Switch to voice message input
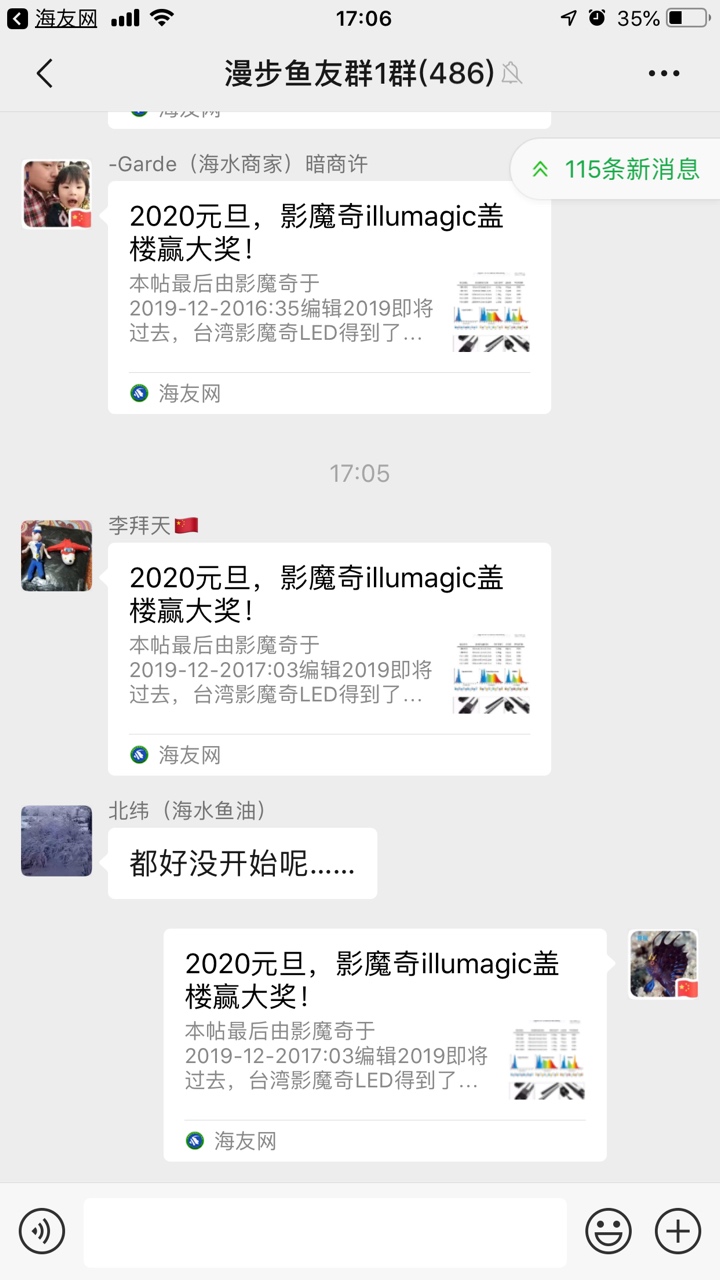Screen dimensions: 720x1280 (42, 1230)
